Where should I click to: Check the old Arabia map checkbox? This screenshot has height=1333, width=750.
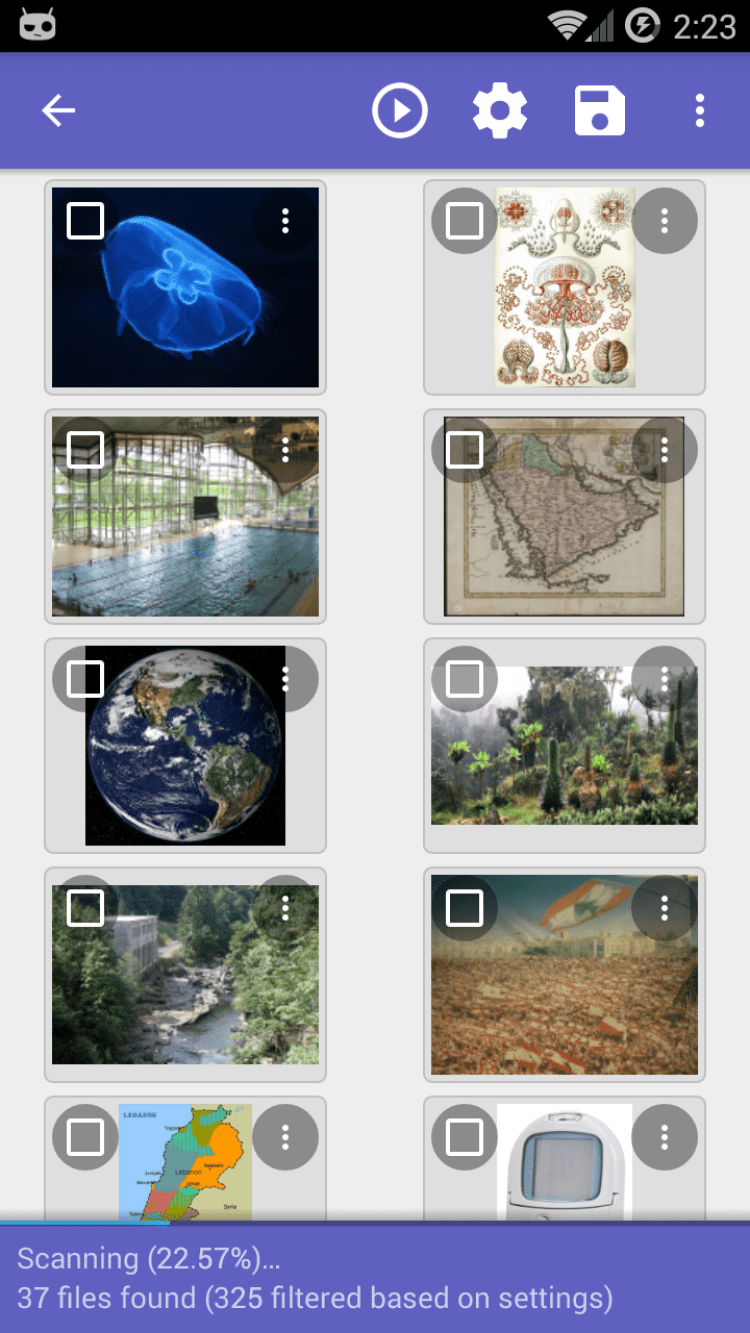464,450
